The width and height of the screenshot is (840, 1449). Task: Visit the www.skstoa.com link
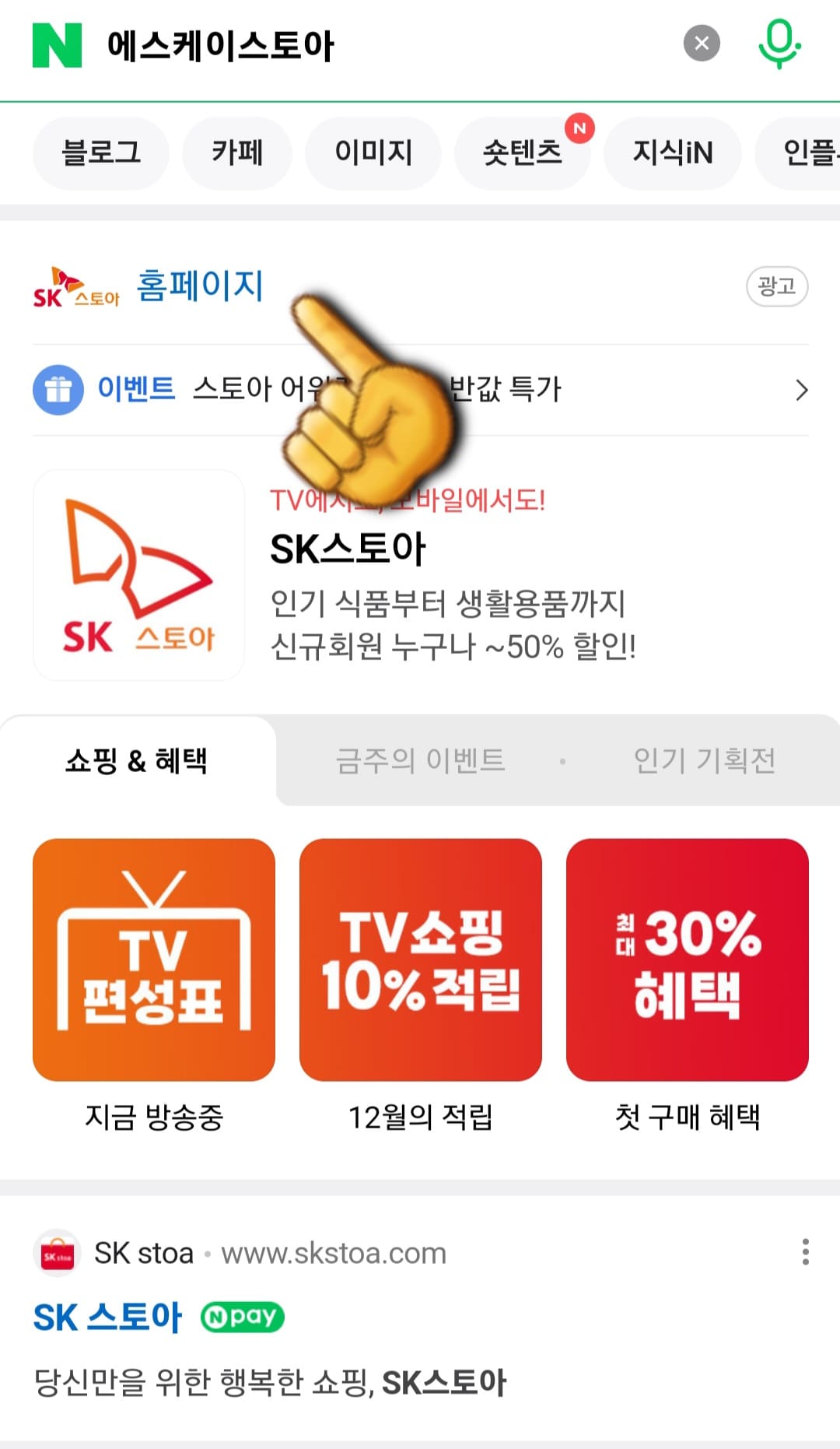point(334,1253)
